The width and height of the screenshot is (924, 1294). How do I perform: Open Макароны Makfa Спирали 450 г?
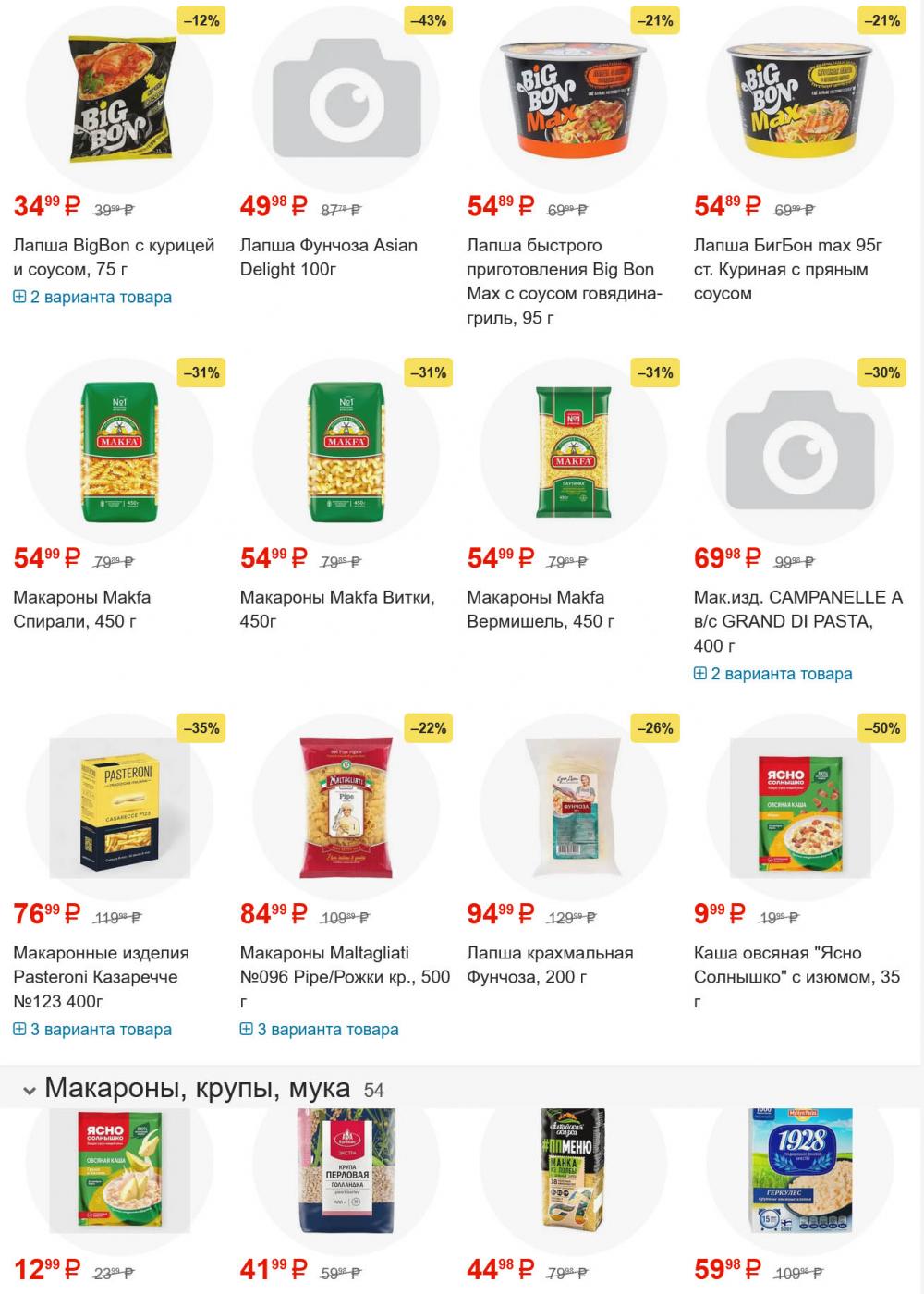[81, 609]
